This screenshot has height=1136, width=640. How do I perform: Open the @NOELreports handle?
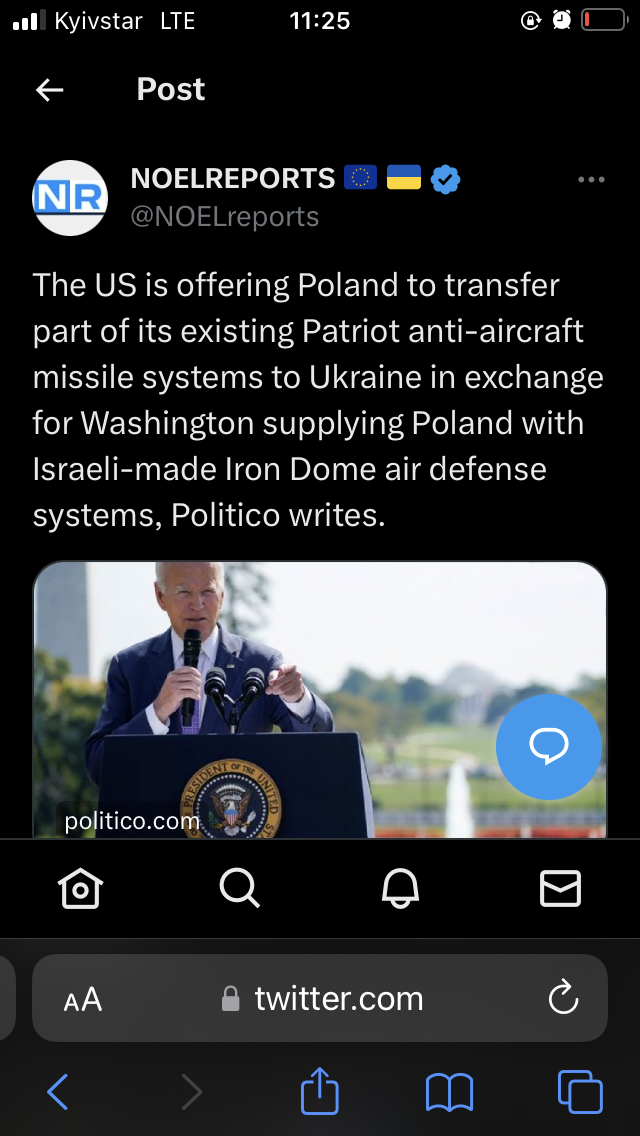pyautogui.click(x=225, y=217)
